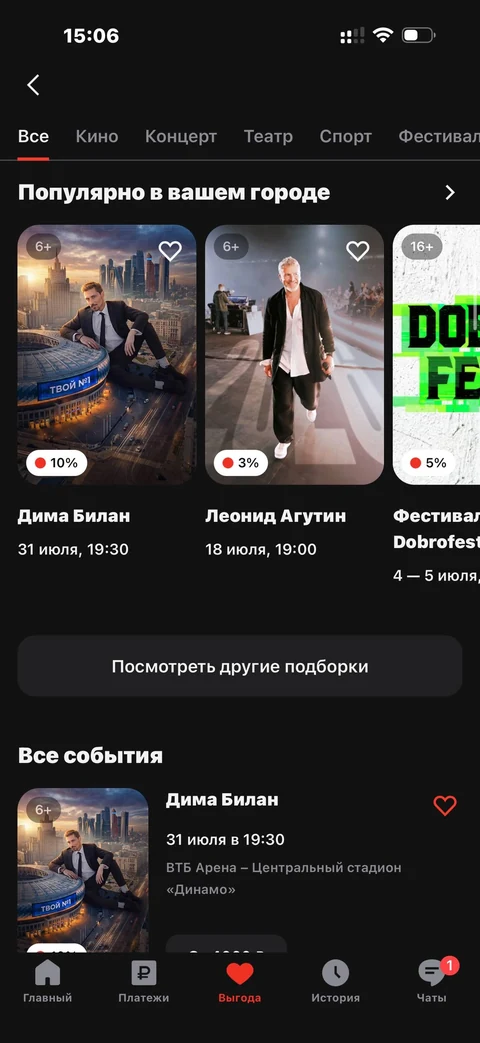Open the Платежи tab
Screen dimensions: 480x1043
pyautogui.click(x=144, y=982)
